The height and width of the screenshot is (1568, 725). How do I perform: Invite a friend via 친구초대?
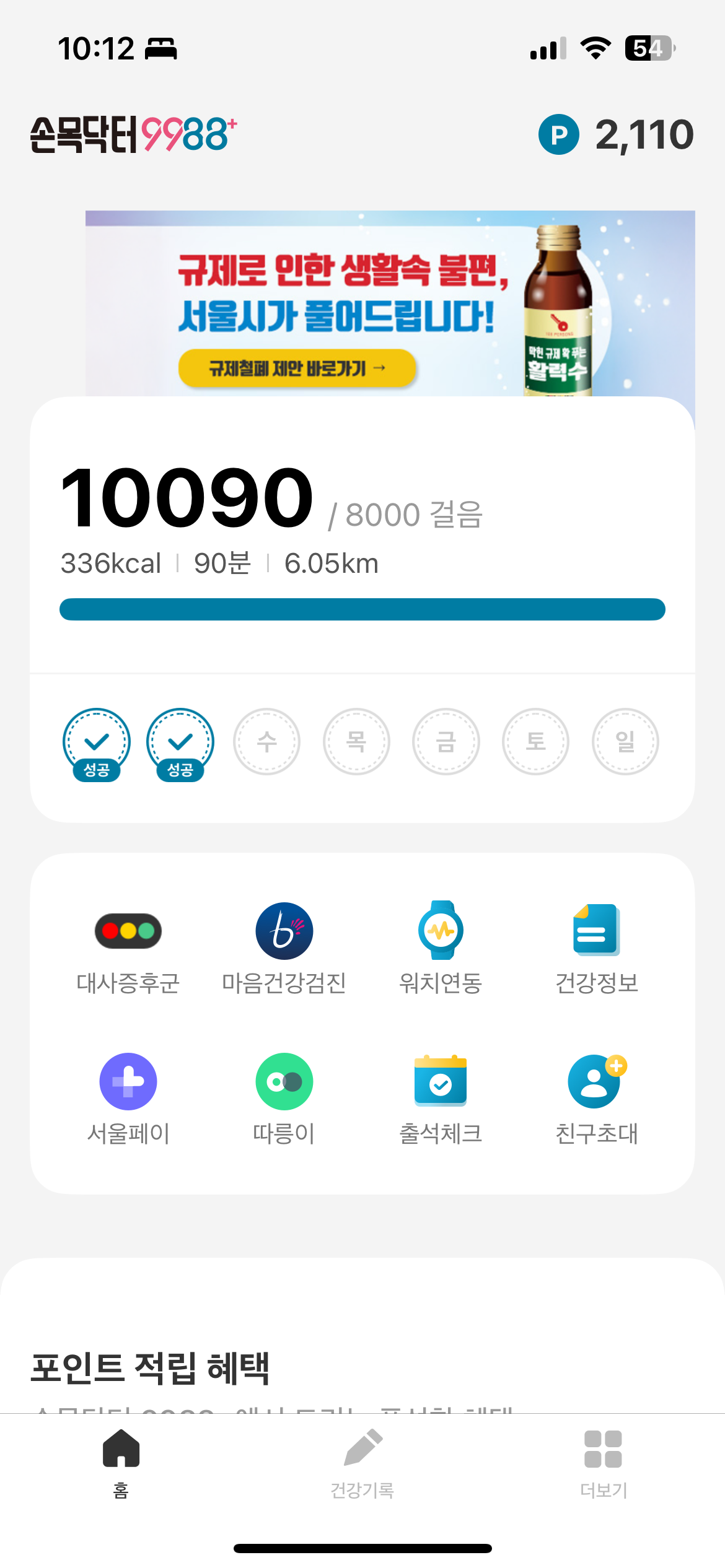[596, 1098]
